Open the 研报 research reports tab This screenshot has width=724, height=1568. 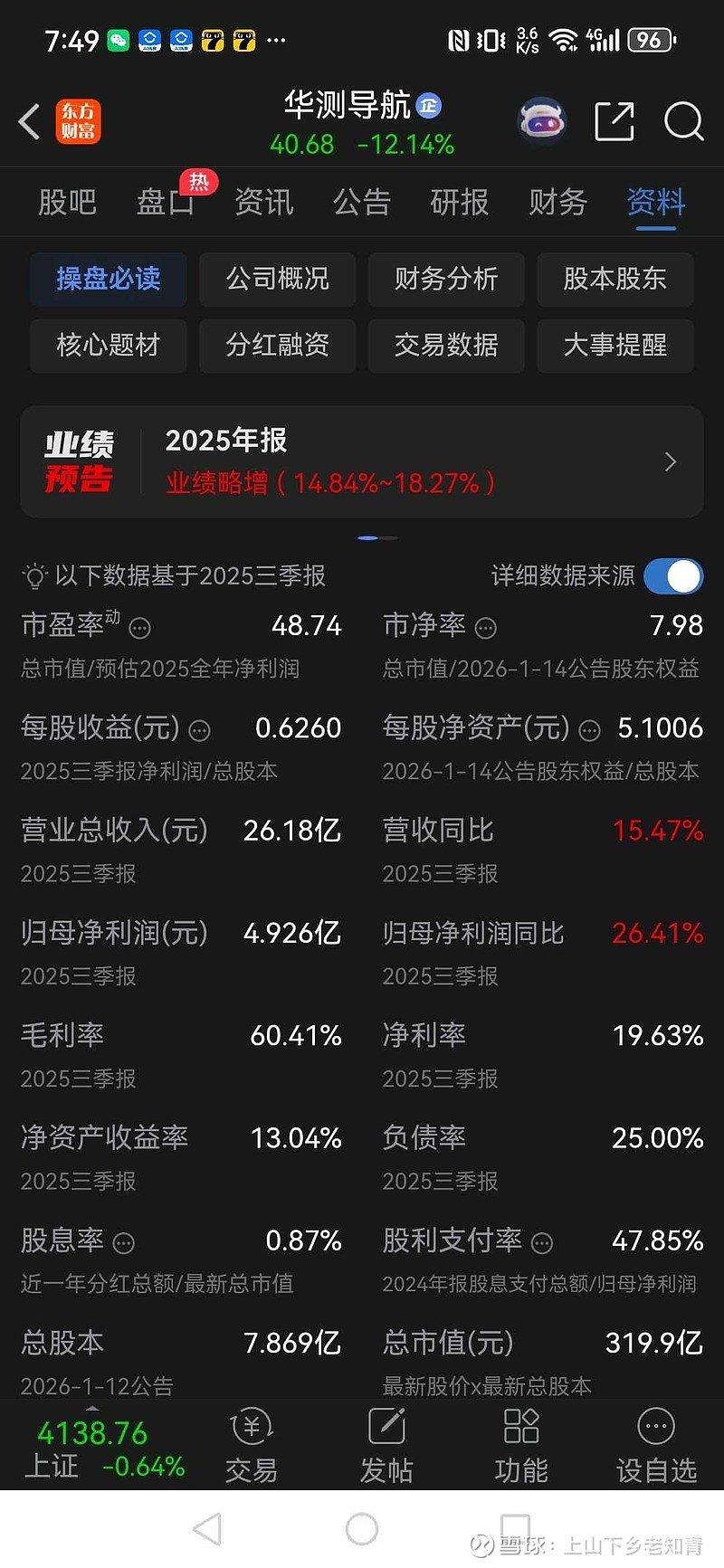pyautogui.click(x=459, y=203)
